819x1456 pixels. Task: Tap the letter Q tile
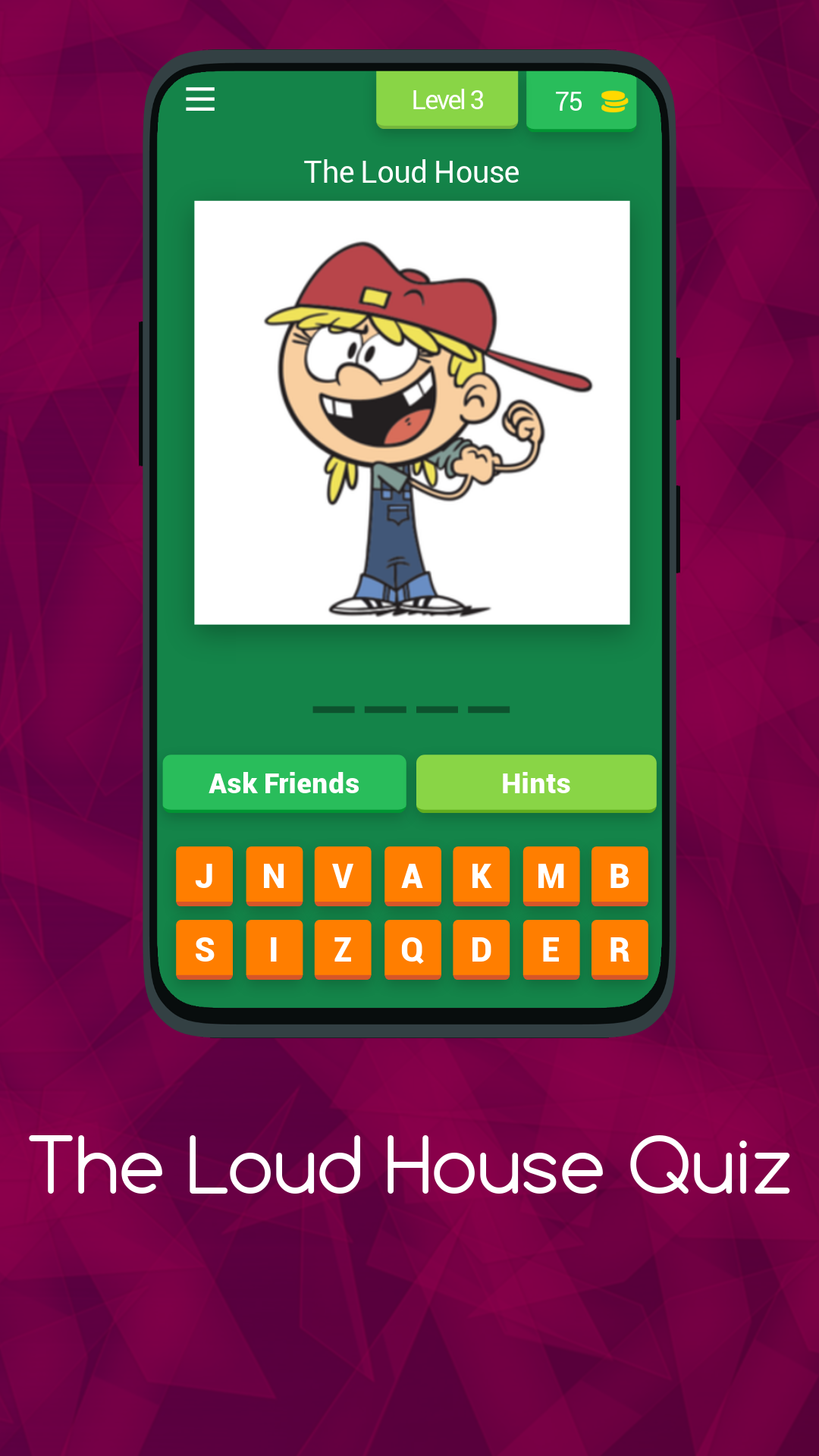(x=412, y=949)
